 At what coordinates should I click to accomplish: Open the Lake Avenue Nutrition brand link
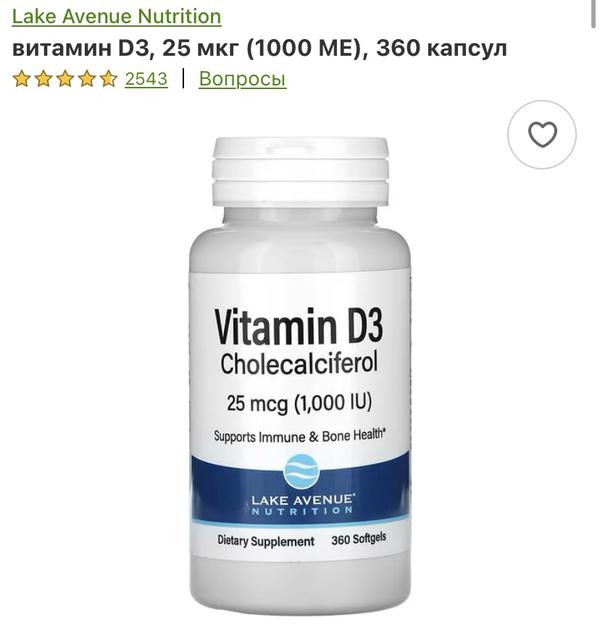117,17
